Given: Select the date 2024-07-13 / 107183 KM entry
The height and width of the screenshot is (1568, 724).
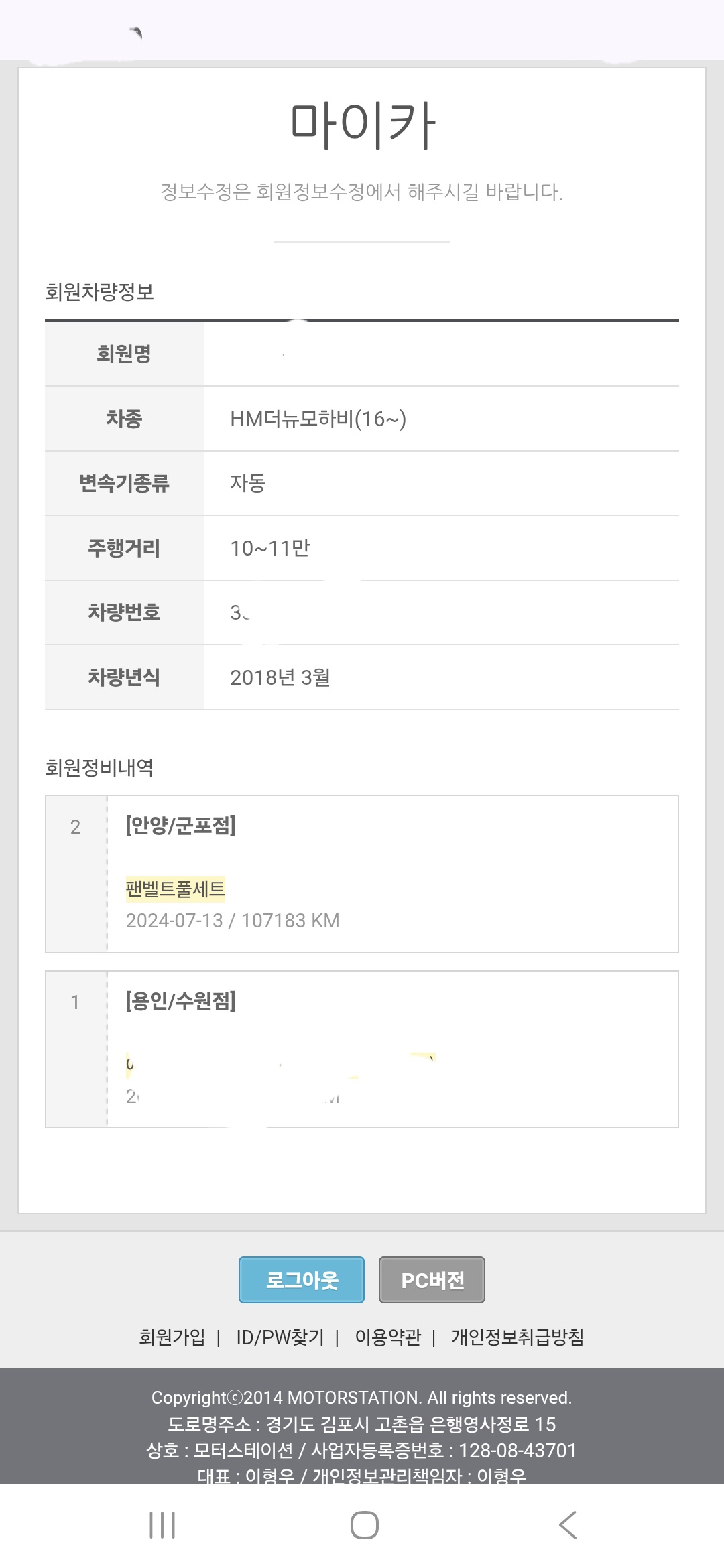Looking at the screenshot, I should click(233, 921).
